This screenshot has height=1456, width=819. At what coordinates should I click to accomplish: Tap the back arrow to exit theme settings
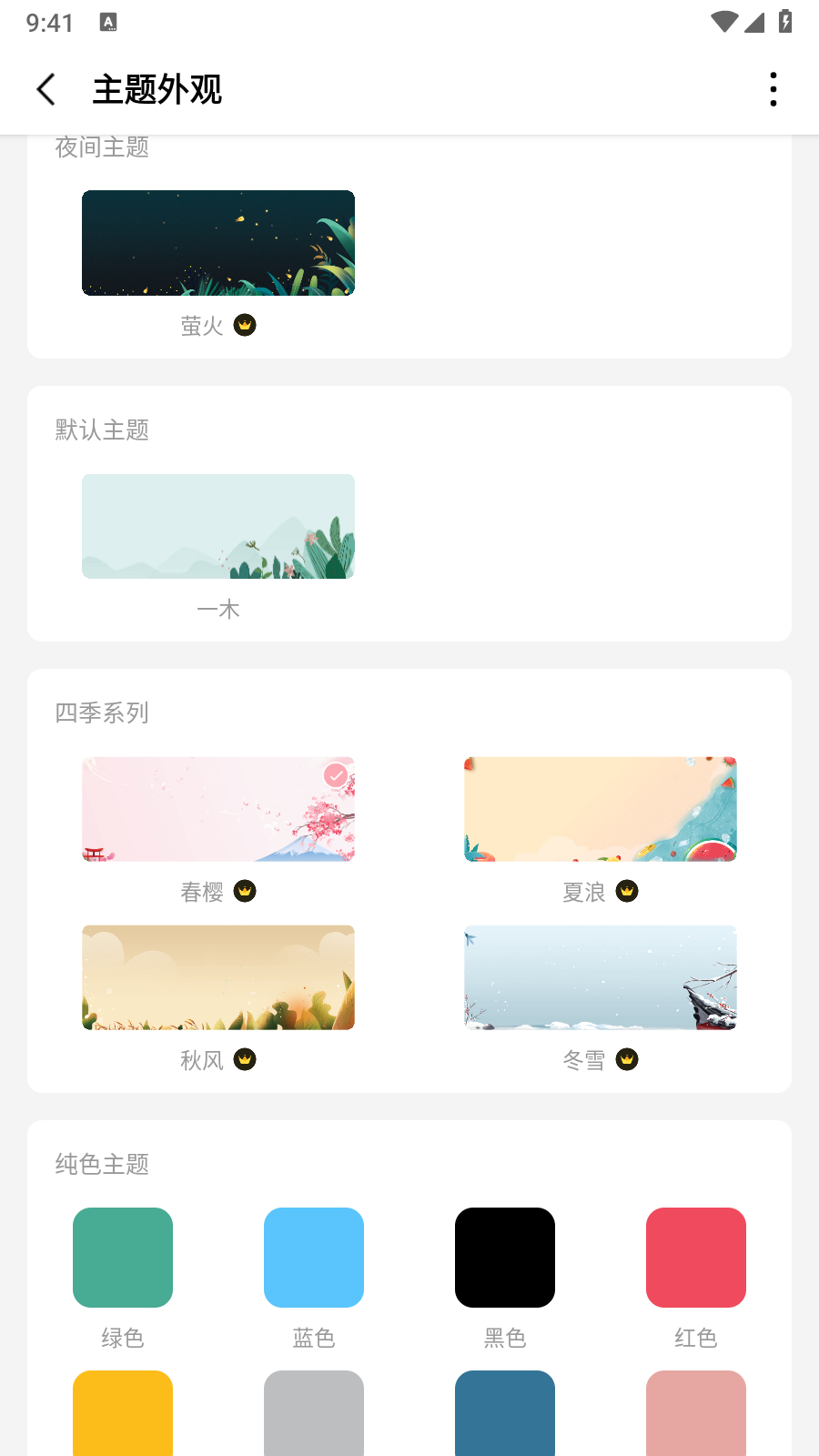tap(45, 88)
